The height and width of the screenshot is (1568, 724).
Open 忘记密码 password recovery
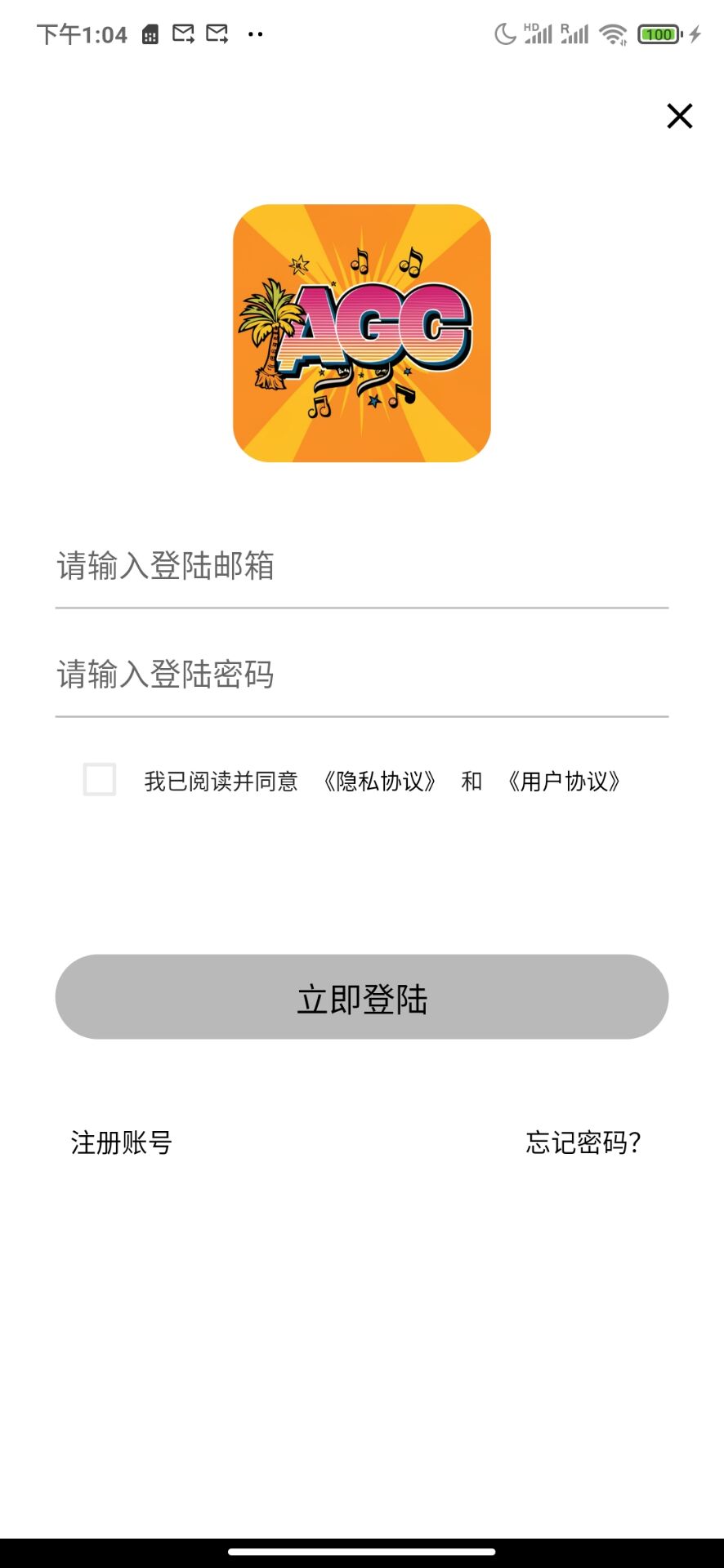coord(583,1143)
